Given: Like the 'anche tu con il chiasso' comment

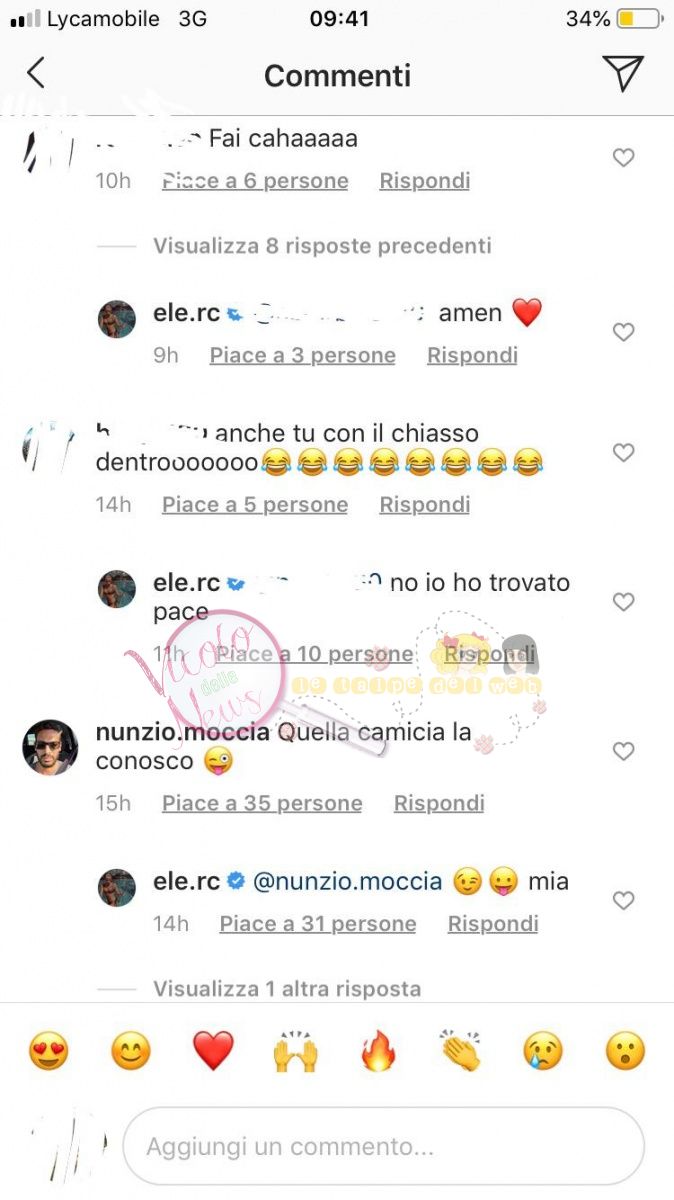Looking at the screenshot, I should pyautogui.click(x=623, y=453).
